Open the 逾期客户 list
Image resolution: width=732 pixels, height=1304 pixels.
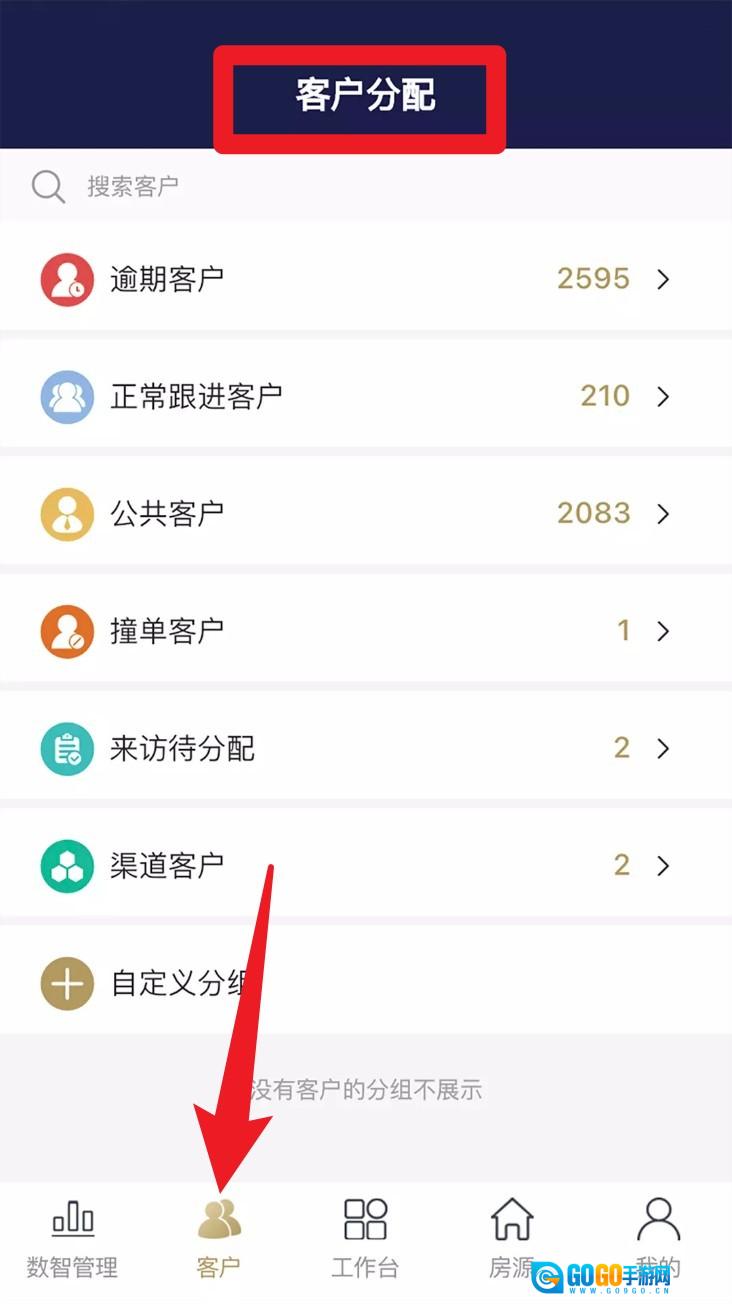tap(366, 278)
